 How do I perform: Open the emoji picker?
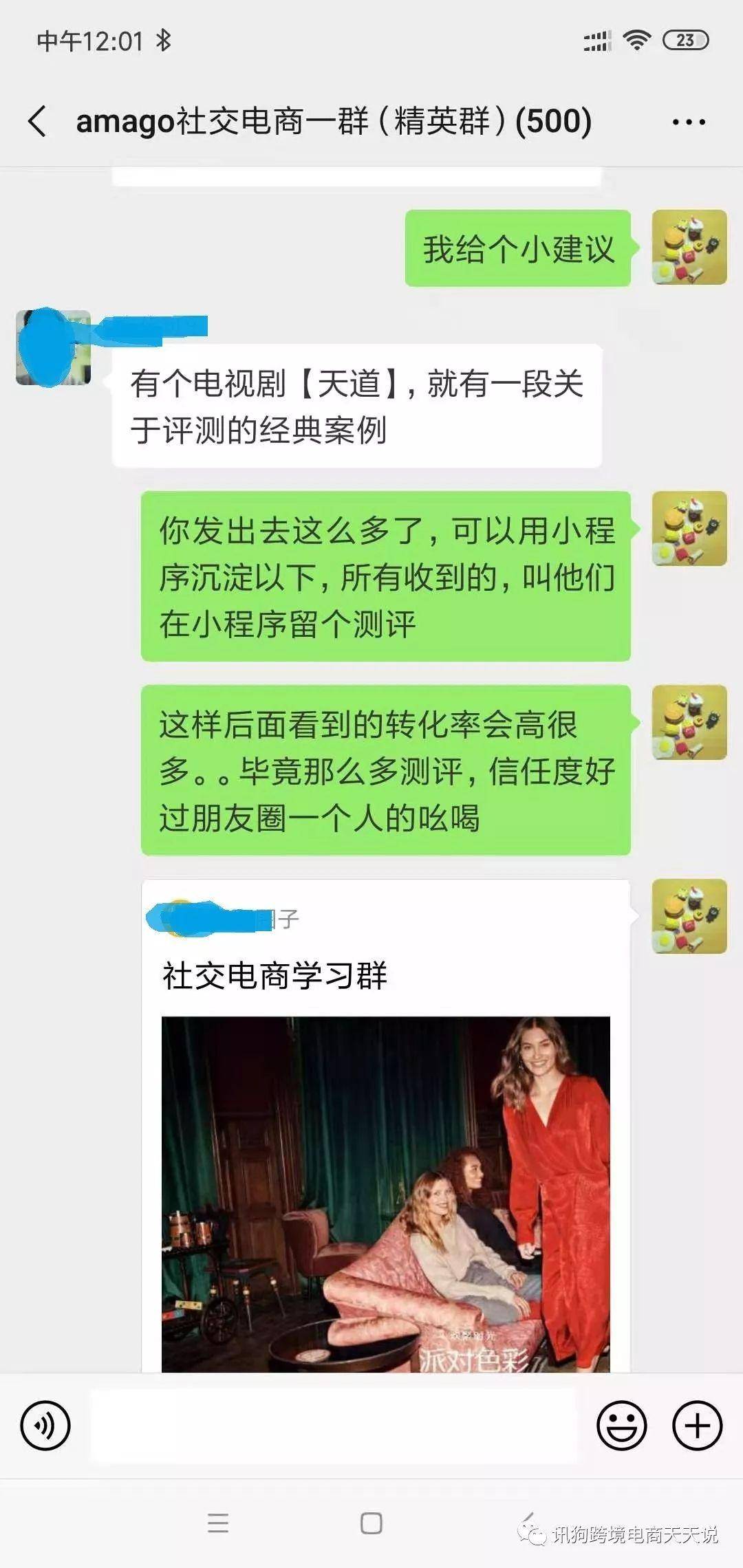point(621,1426)
